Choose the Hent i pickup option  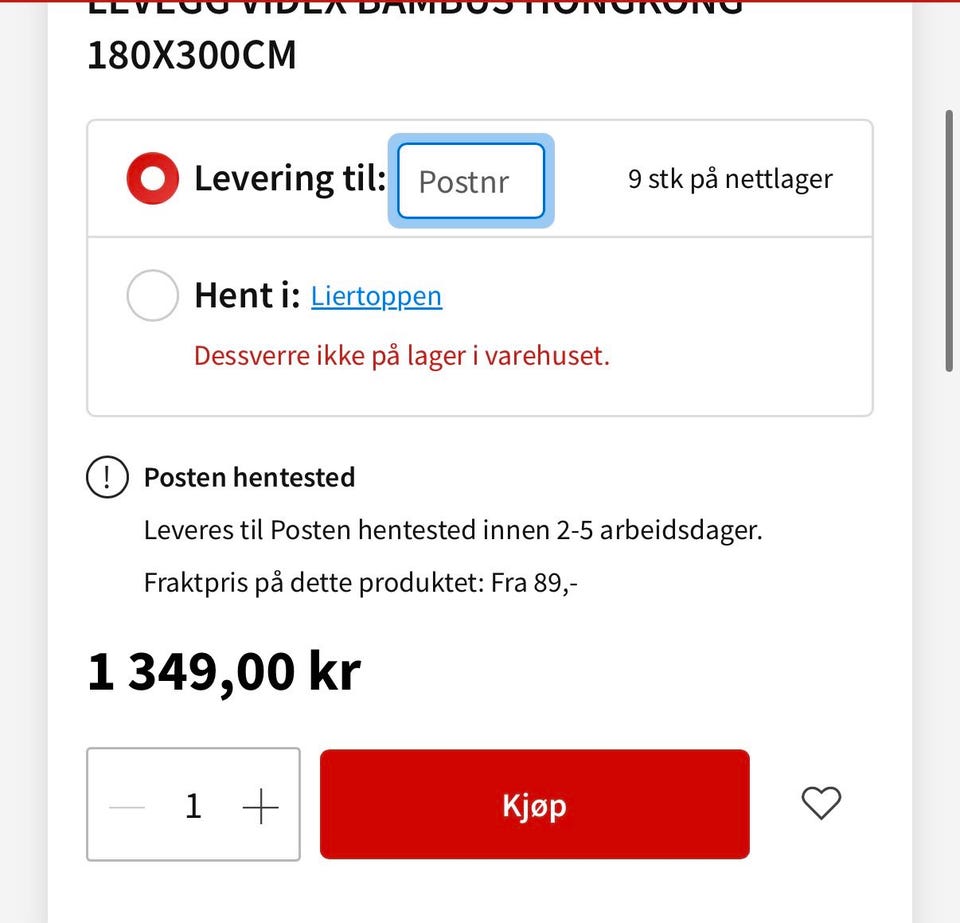[x=152, y=295]
